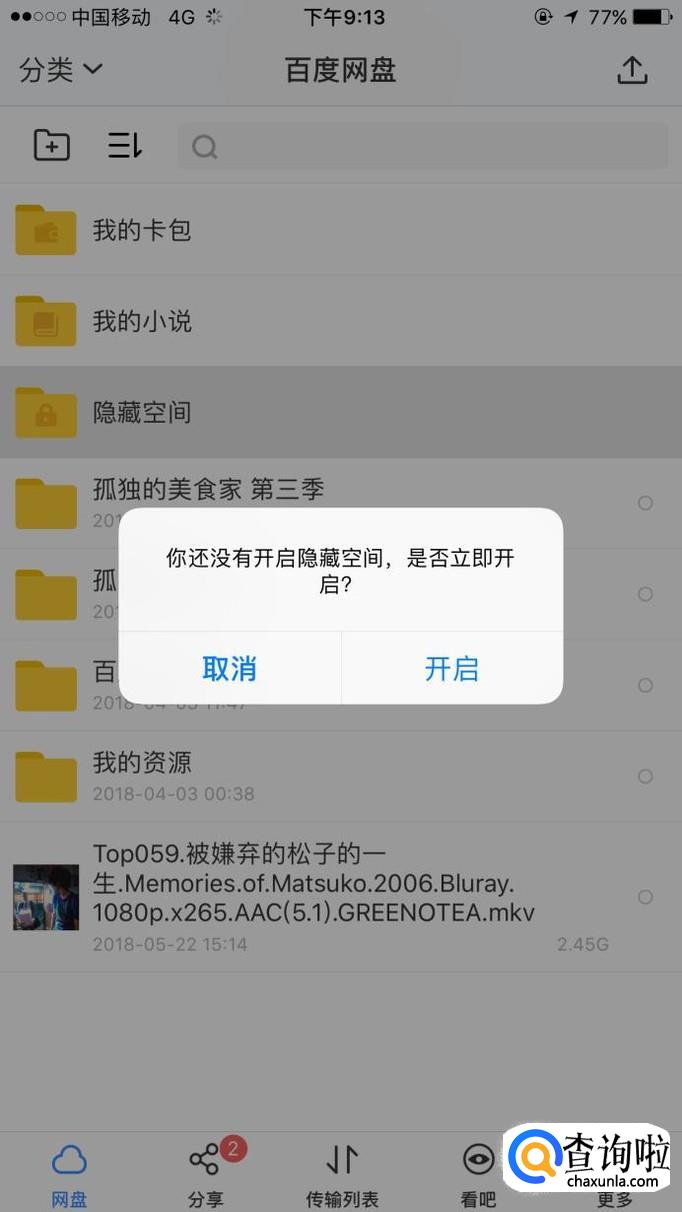Switch to the 分享 tab
Viewport: 682px width, 1212px height.
205,1173
